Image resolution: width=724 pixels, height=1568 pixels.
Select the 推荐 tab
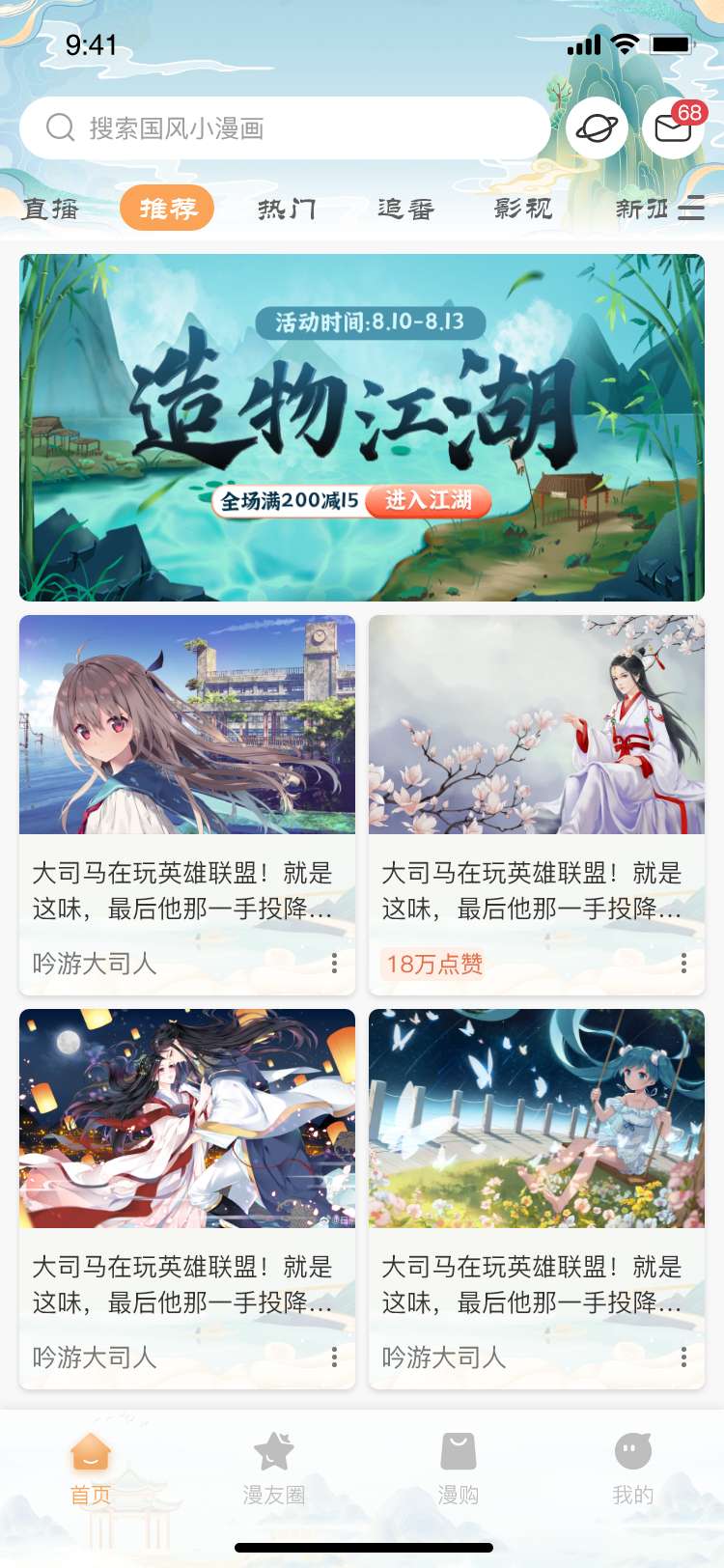coord(167,209)
